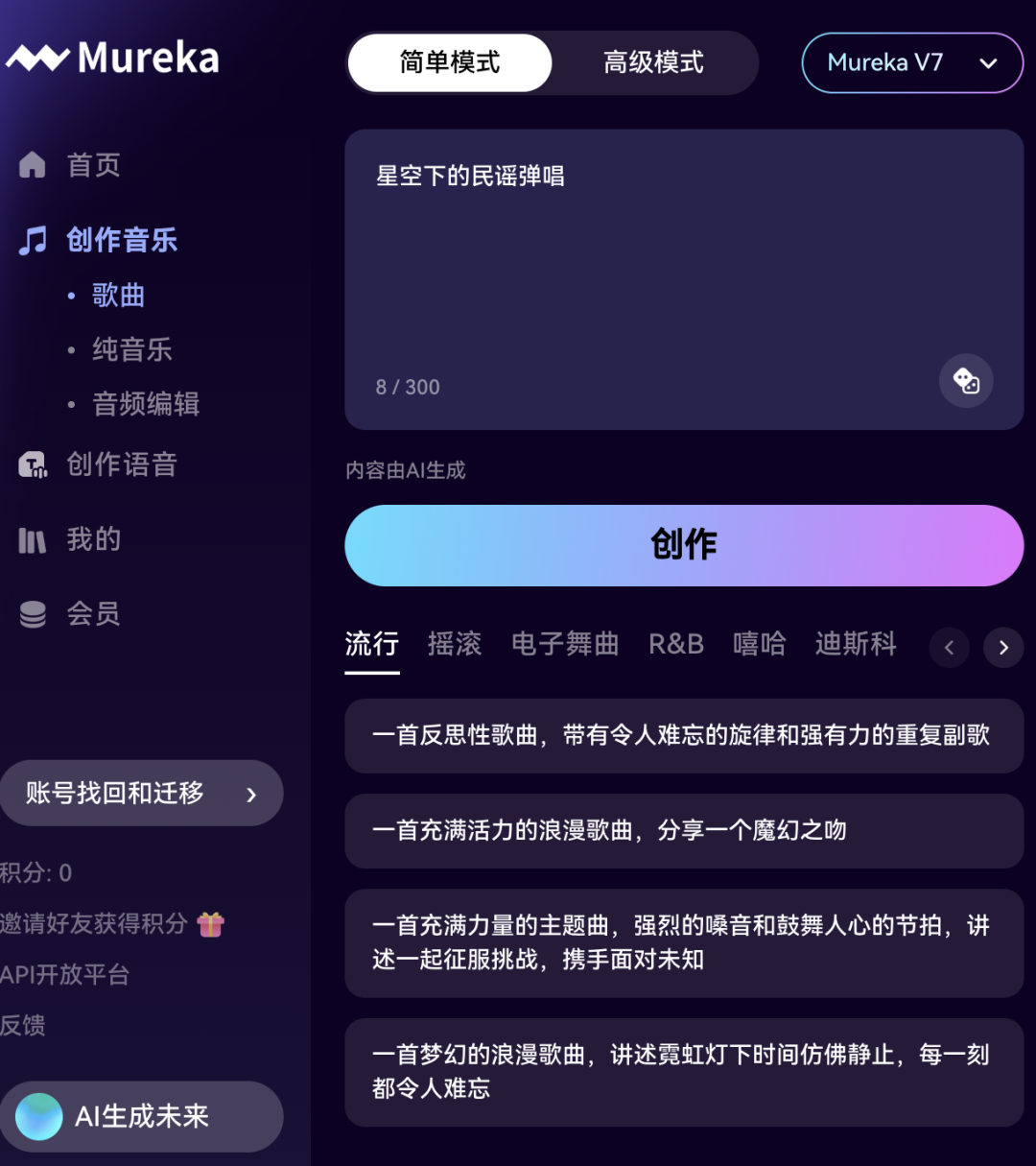Open the Mureka V7 model dropdown
This screenshot has height=1166, width=1036.
[x=912, y=63]
